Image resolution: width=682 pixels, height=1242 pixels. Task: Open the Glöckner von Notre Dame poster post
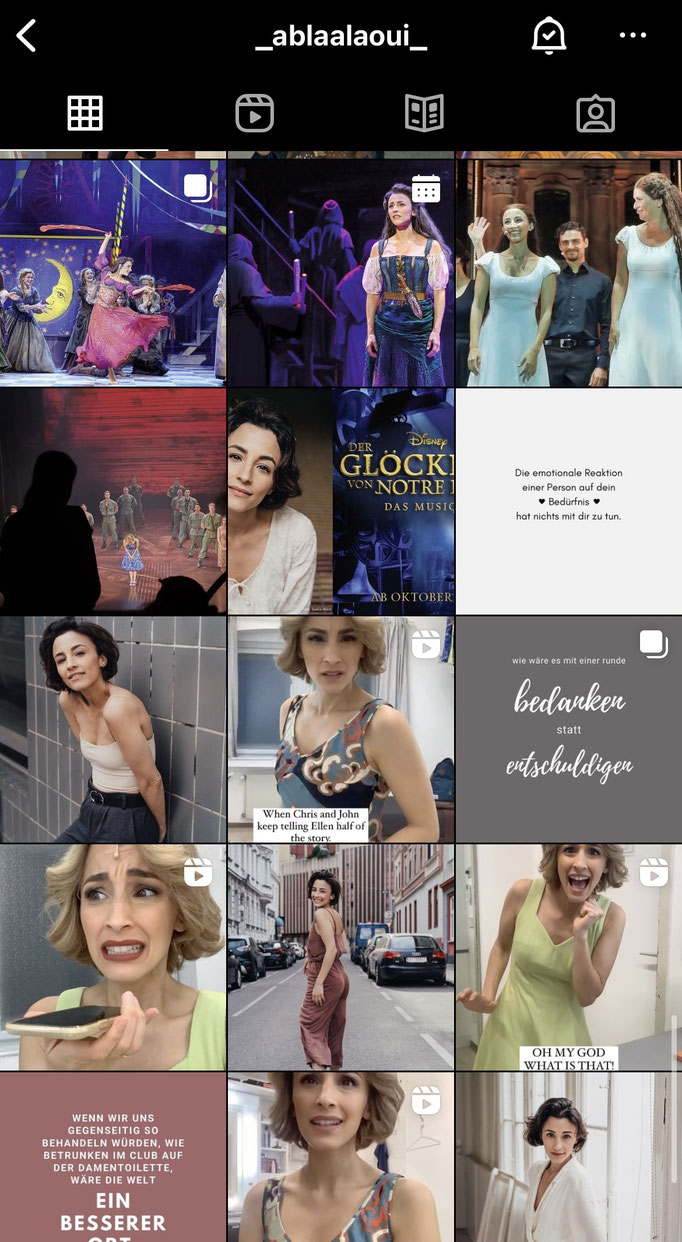coord(341,501)
